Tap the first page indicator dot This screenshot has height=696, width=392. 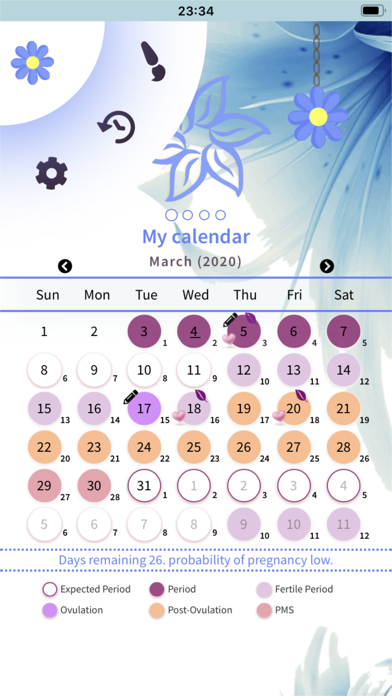171,215
